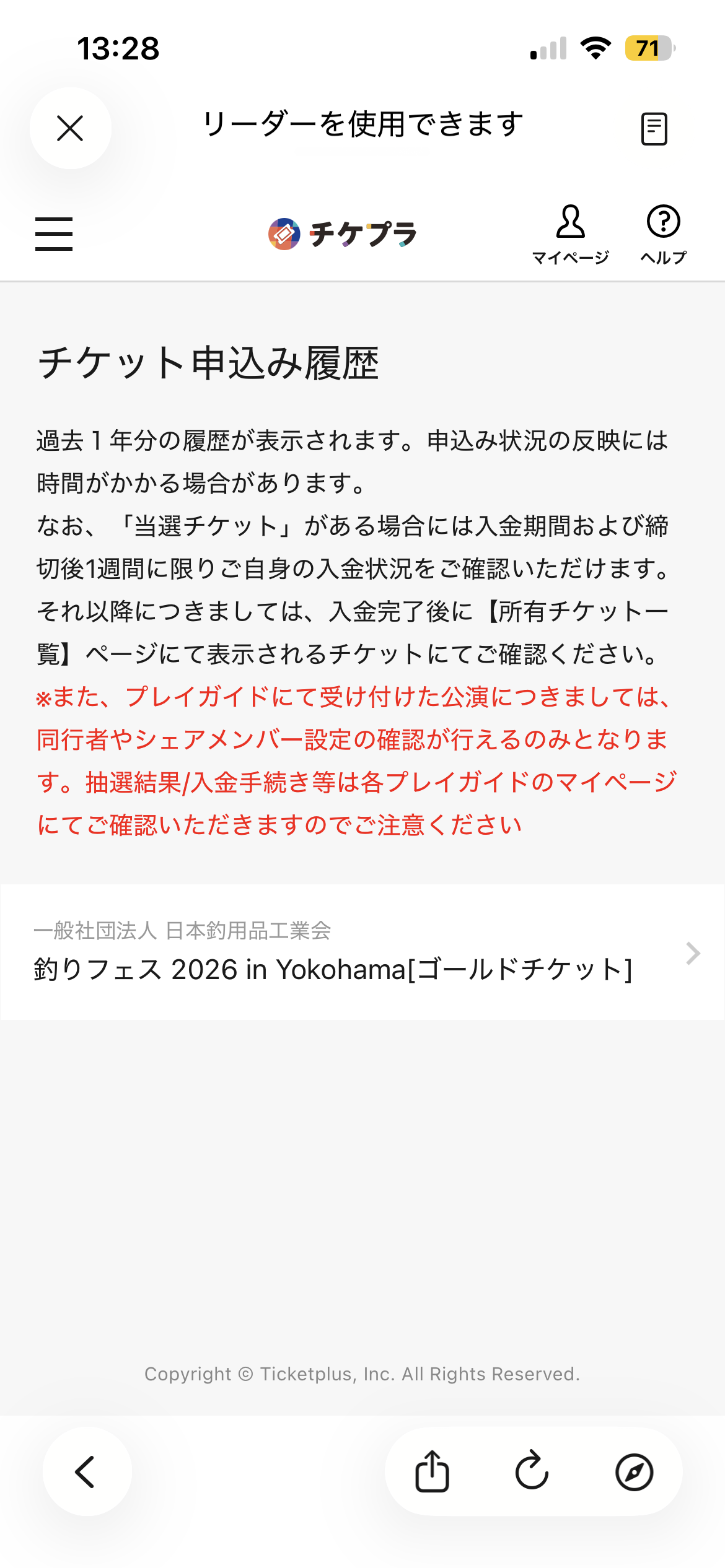Open page in browser via compass icon

(x=634, y=1471)
